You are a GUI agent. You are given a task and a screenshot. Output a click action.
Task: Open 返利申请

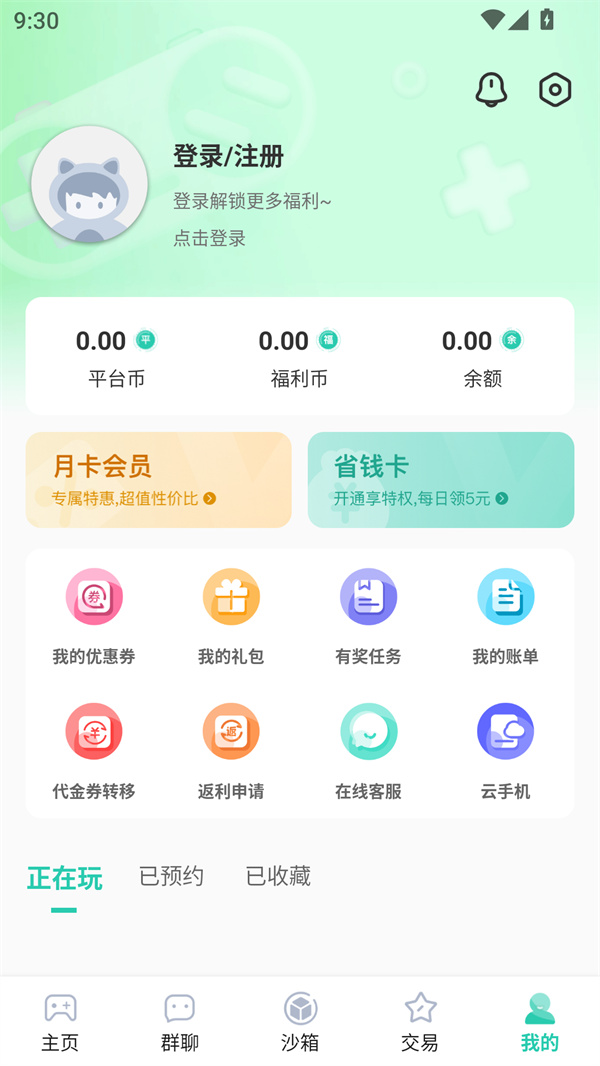point(231,751)
